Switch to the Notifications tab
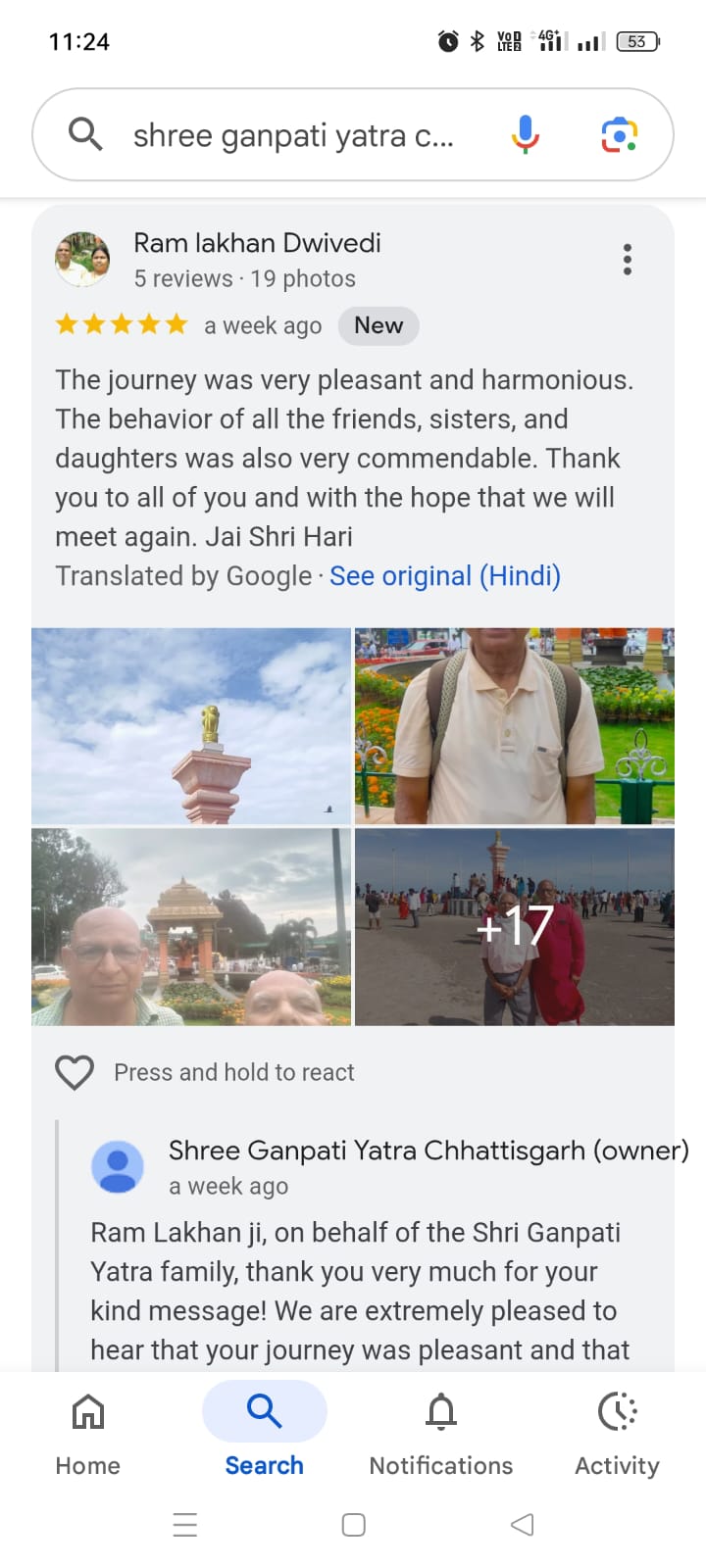The image size is (706, 1568). pyautogui.click(x=441, y=1435)
